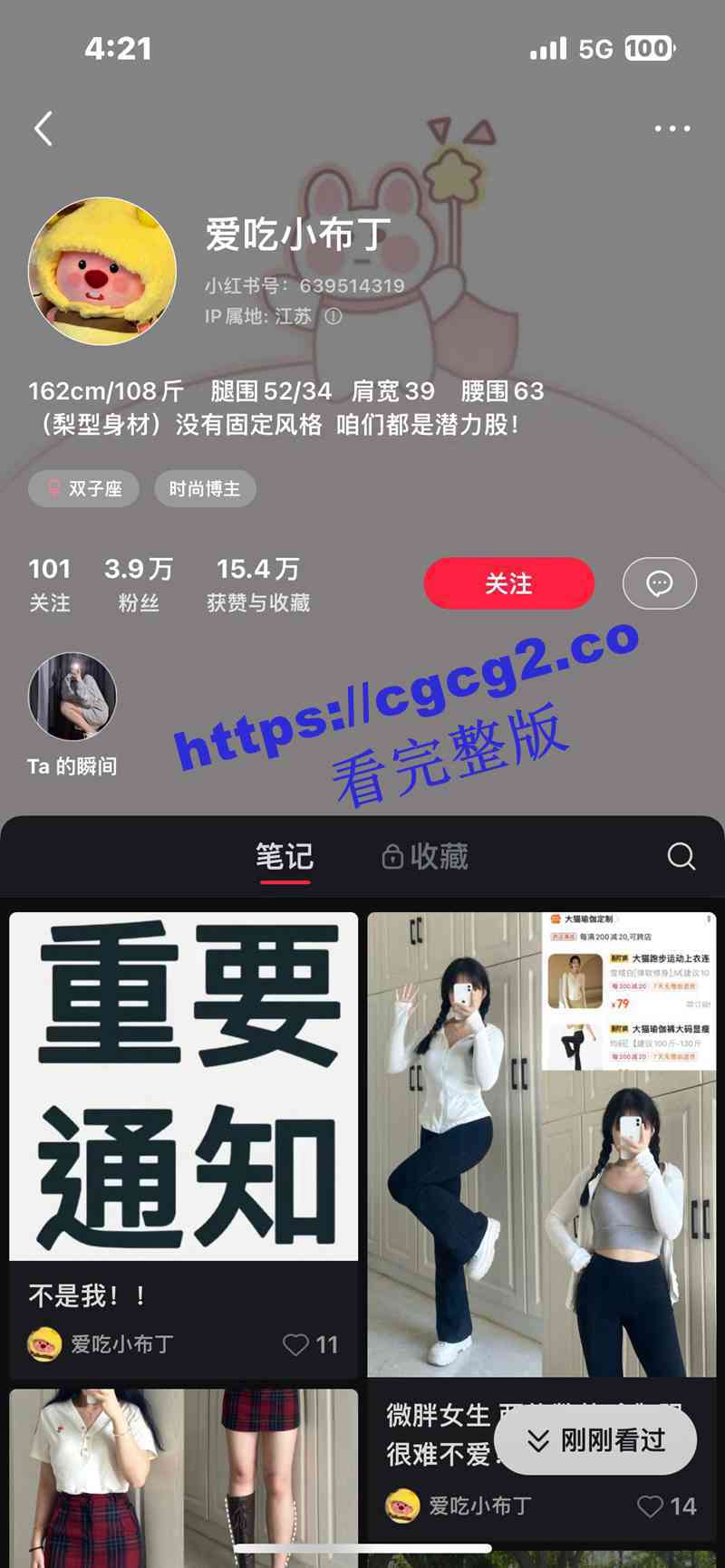Open Ta 的瞬间 story
Image resolution: width=725 pixels, height=1568 pixels.
[72, 697]
